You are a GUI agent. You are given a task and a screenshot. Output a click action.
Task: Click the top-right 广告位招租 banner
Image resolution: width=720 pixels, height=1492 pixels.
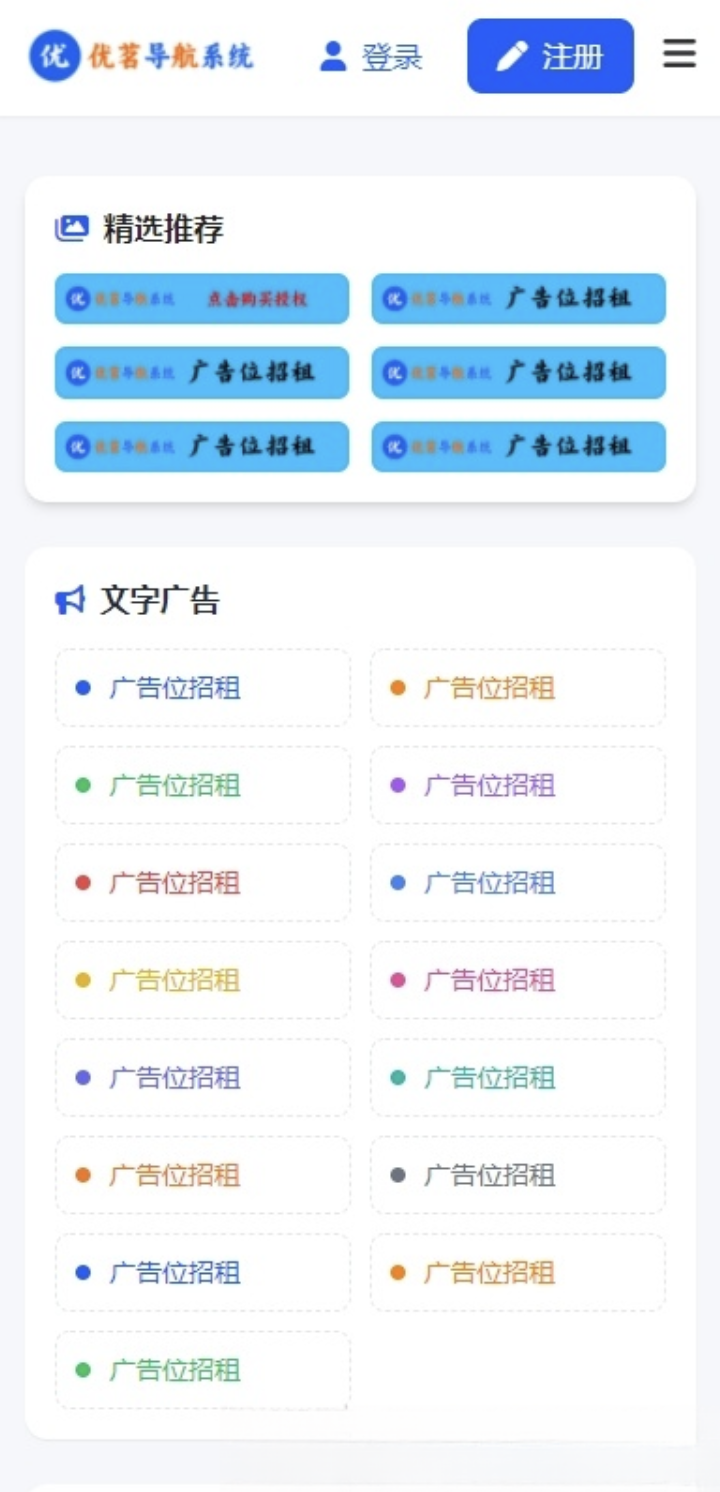pyautogui.click(x=518, y=298)
